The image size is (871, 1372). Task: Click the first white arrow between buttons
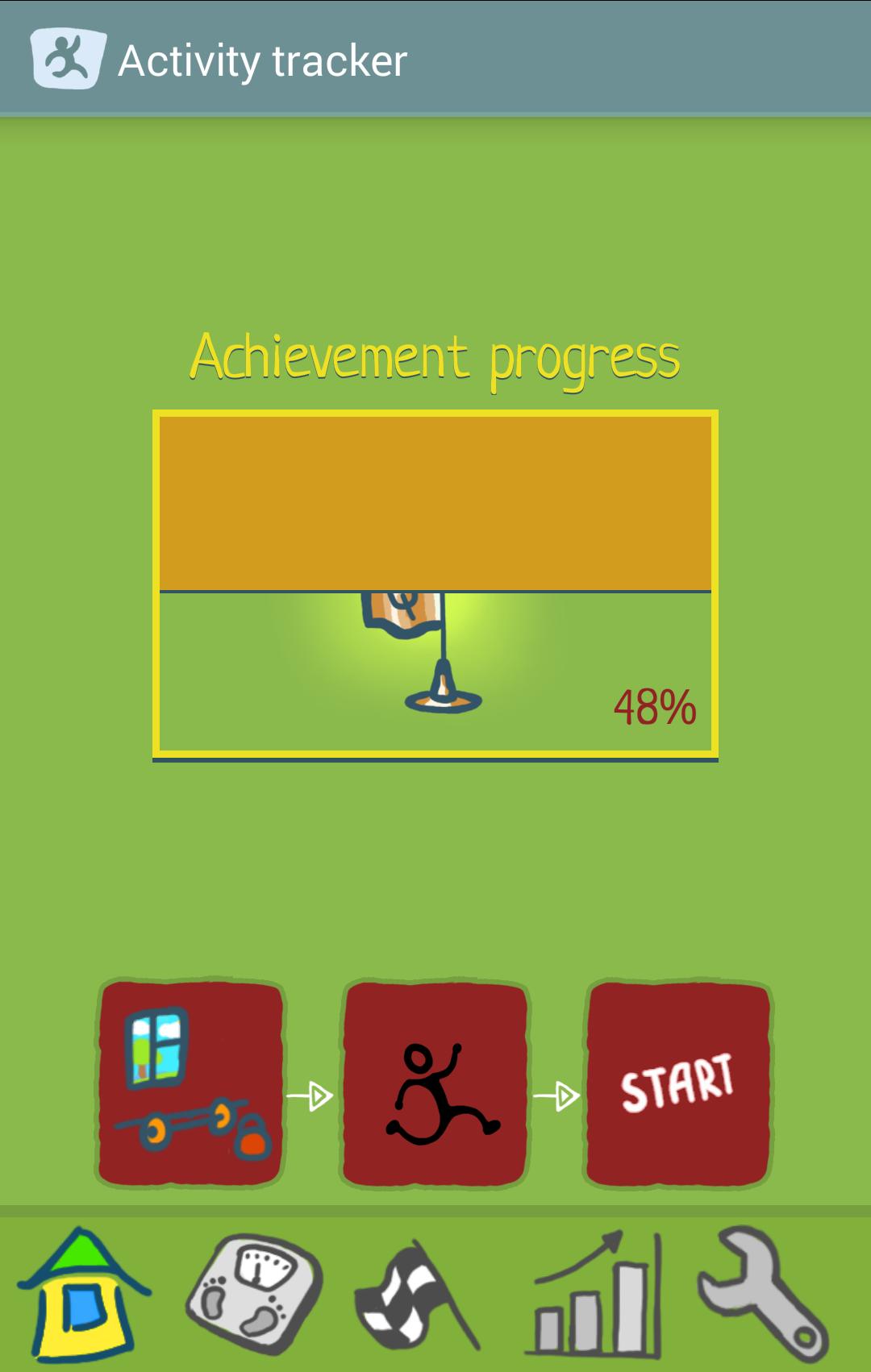[315, 1094]
